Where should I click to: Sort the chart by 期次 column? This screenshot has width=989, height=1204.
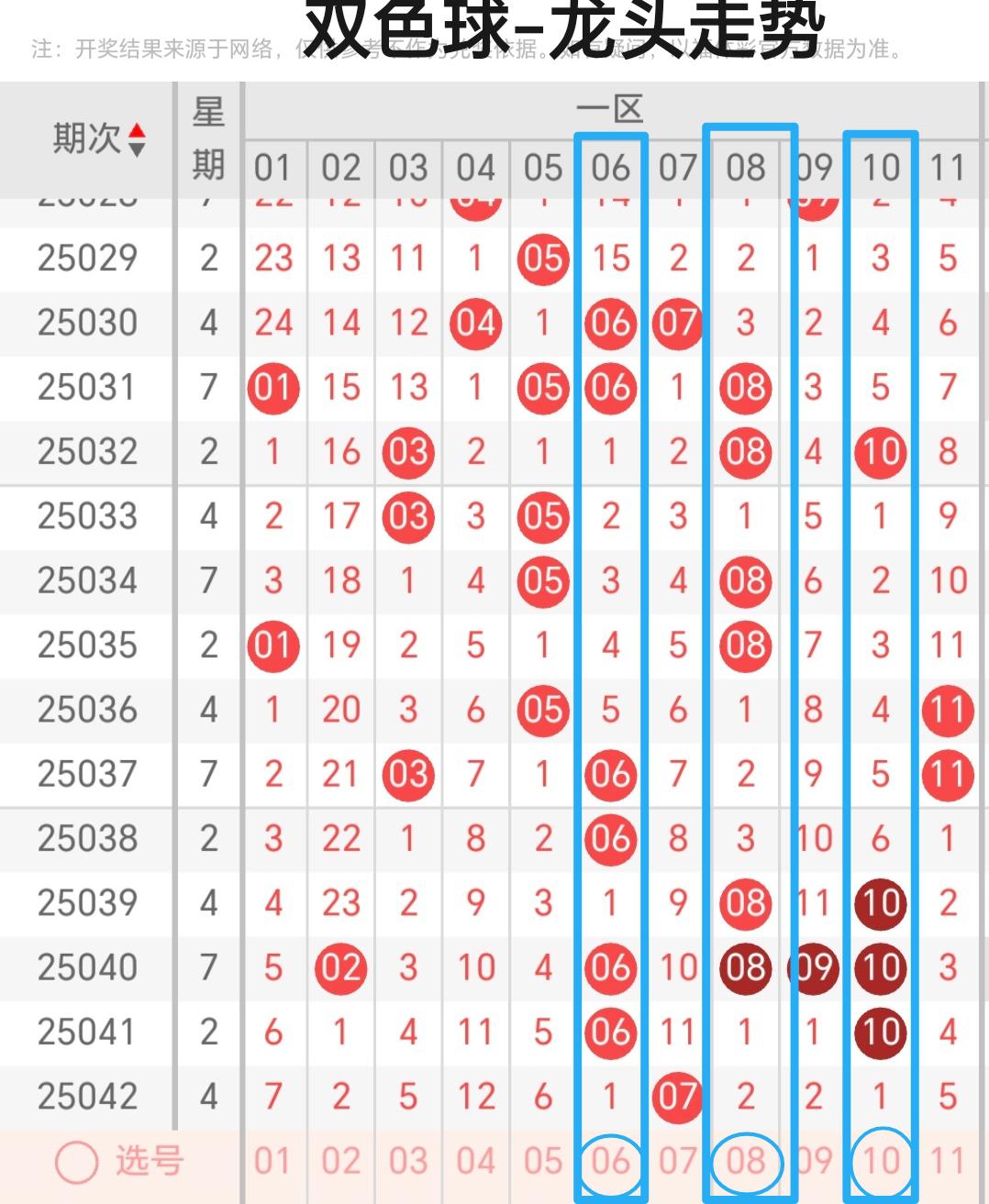pyautogui.click(x=136, y=139)
